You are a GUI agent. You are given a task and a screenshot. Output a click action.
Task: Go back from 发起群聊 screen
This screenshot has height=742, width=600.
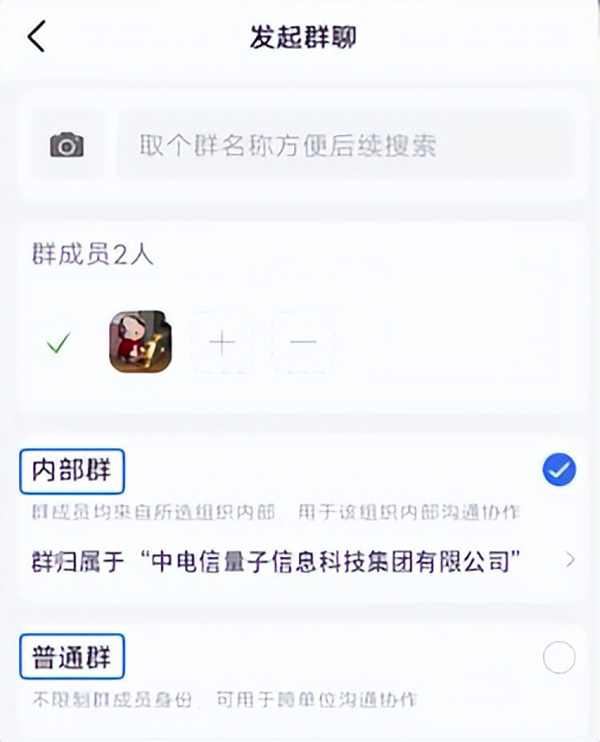point(37,38)
